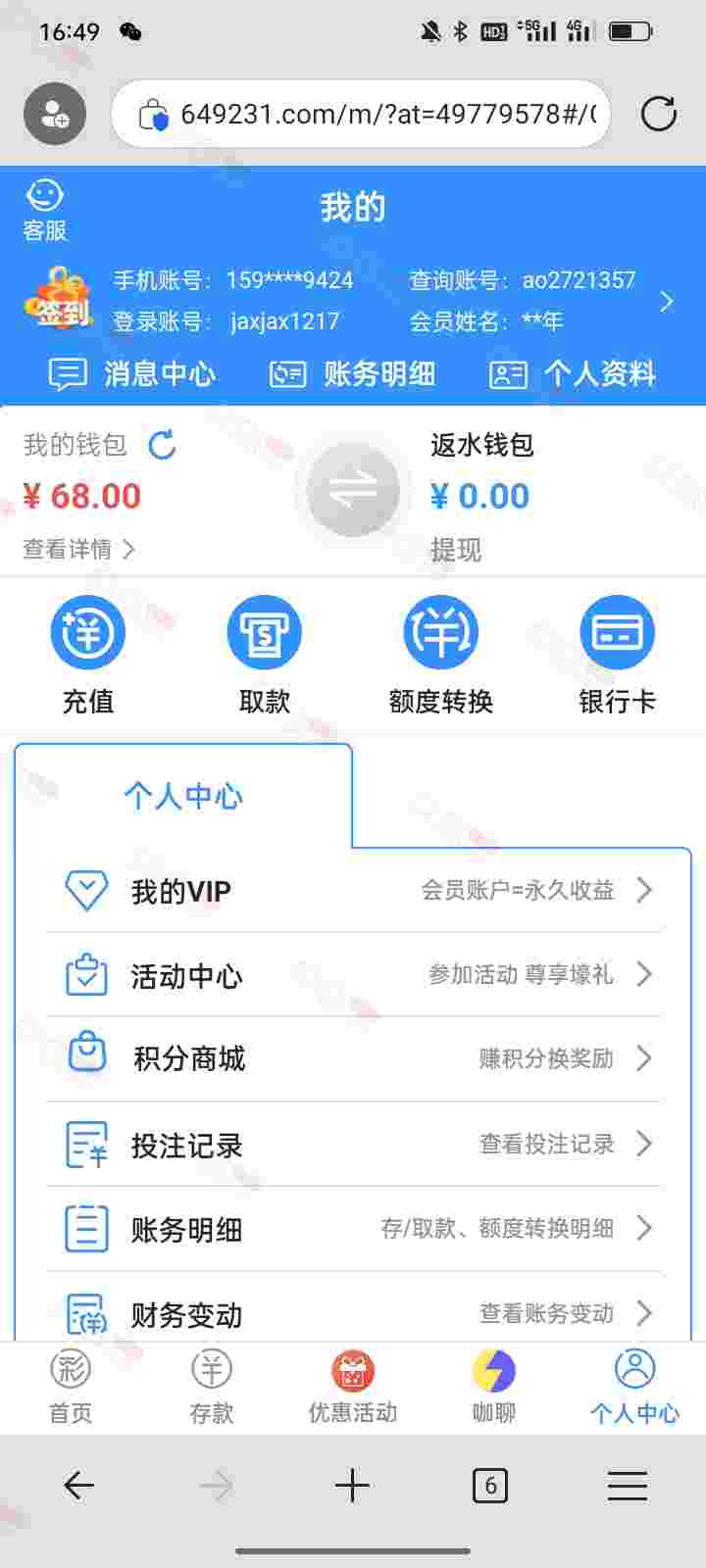
Task: Open the 活动中心 row
Action: pos(353,975)
